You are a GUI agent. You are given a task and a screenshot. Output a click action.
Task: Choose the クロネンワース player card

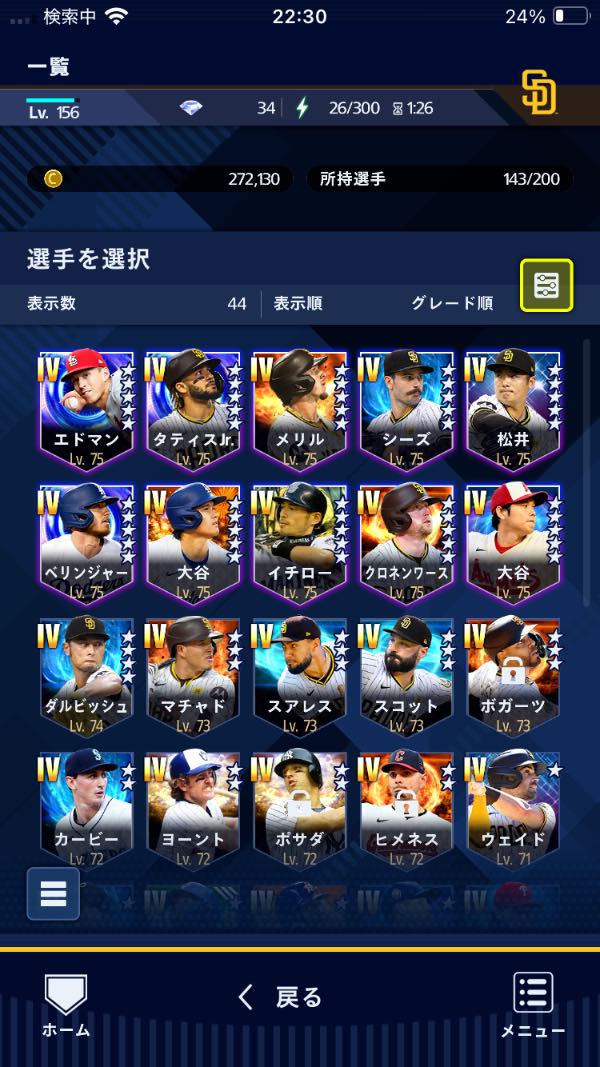407,544
